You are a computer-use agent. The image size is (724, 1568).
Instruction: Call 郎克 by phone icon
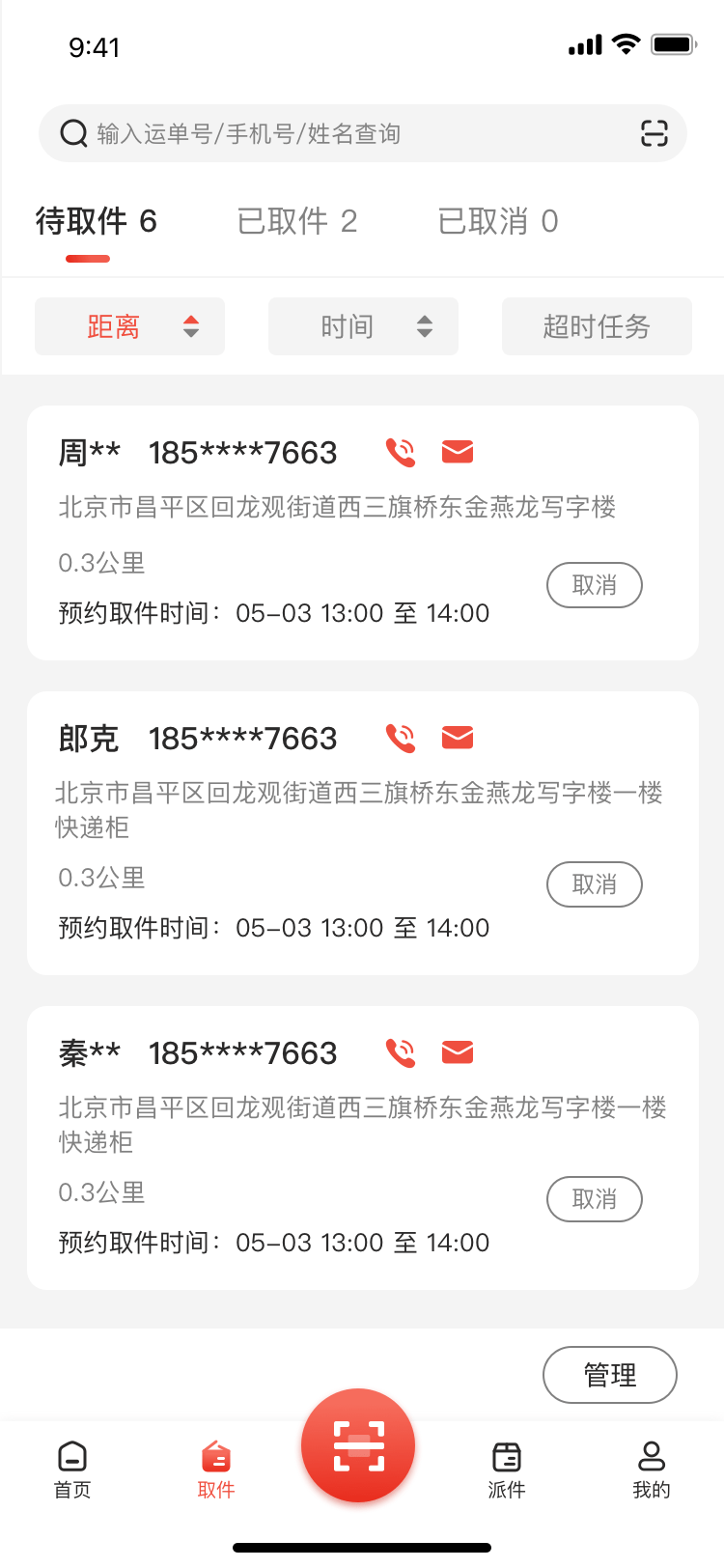pos(401,738)
